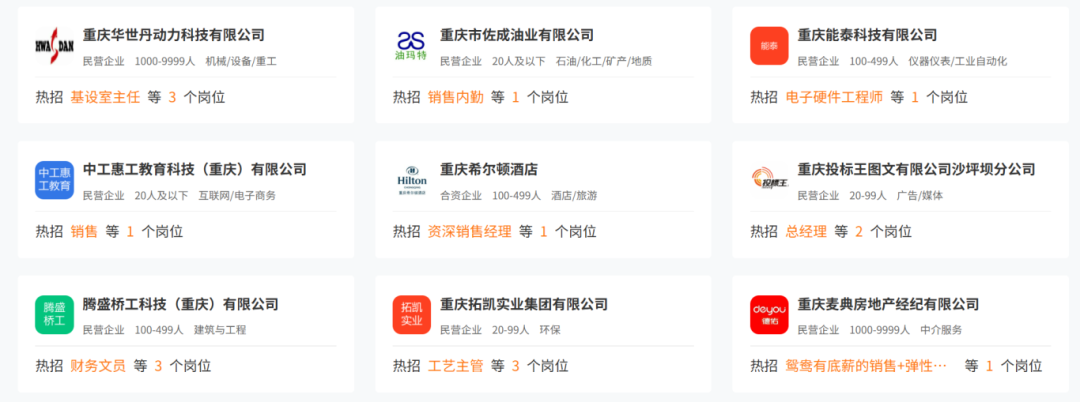View the 资深销售经理 job posting
Viewport: 1080px width, 402px height.
(x=469, y=231)
